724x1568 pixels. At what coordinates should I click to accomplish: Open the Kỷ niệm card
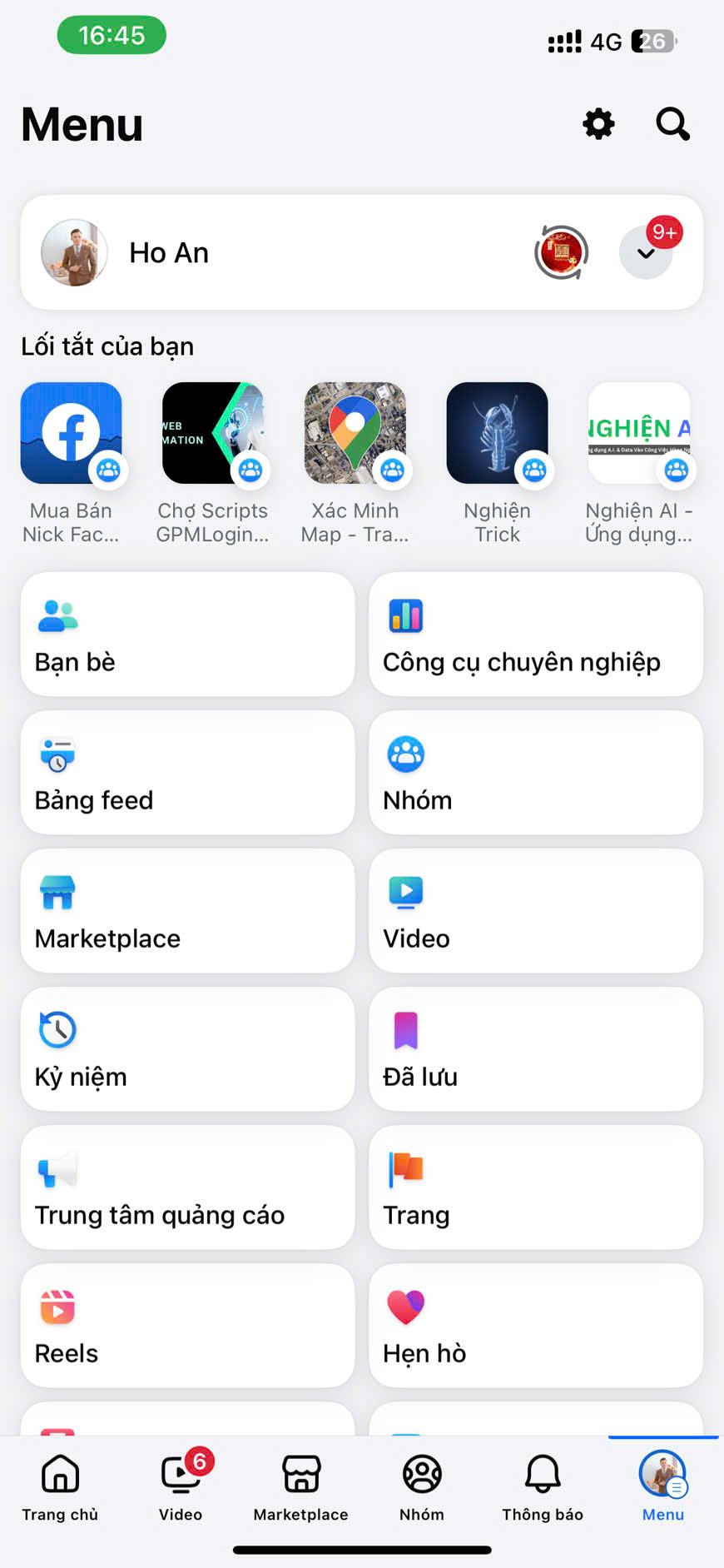click(187, 1049)
